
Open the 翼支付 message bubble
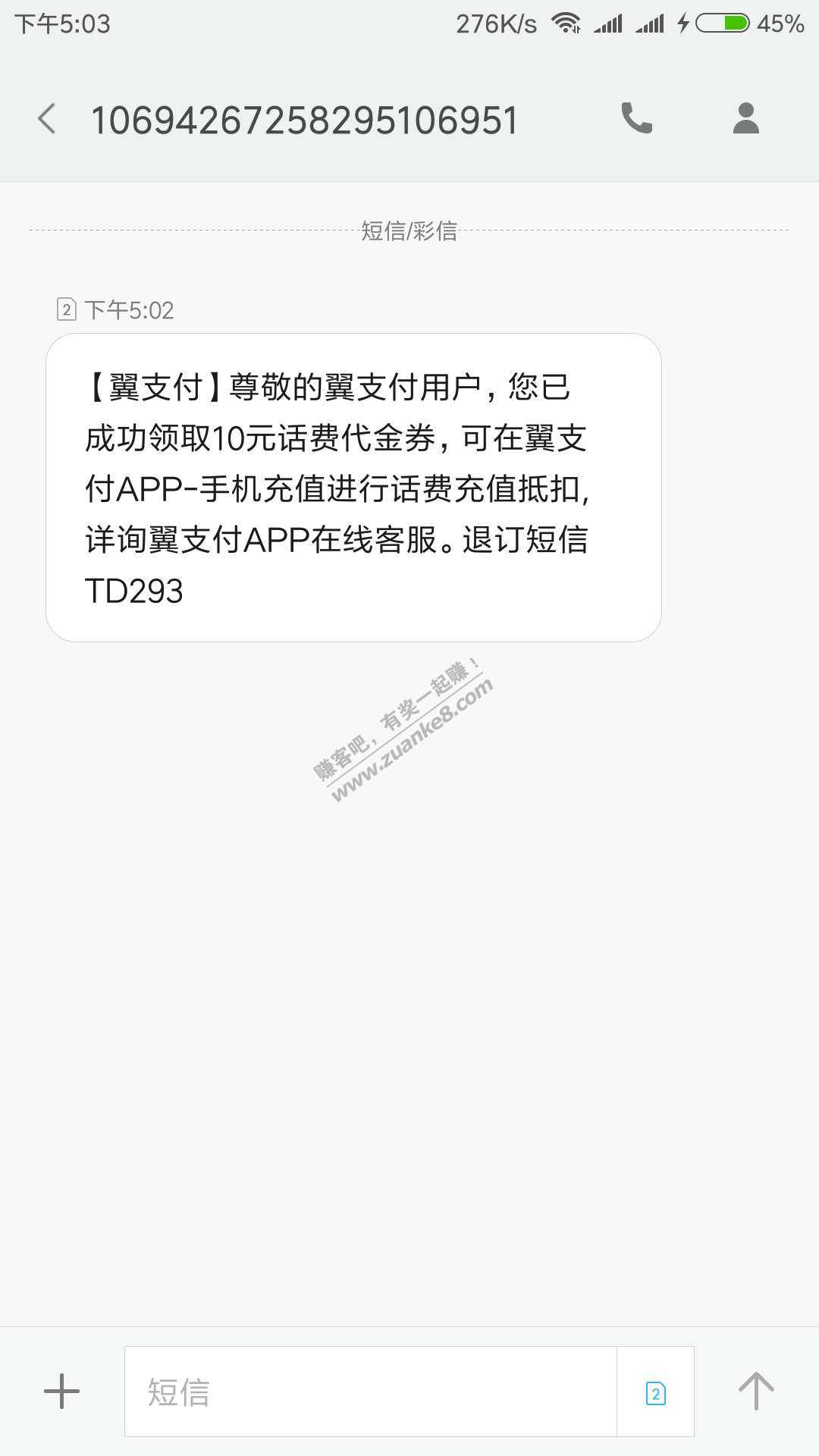tap(353, 488)
